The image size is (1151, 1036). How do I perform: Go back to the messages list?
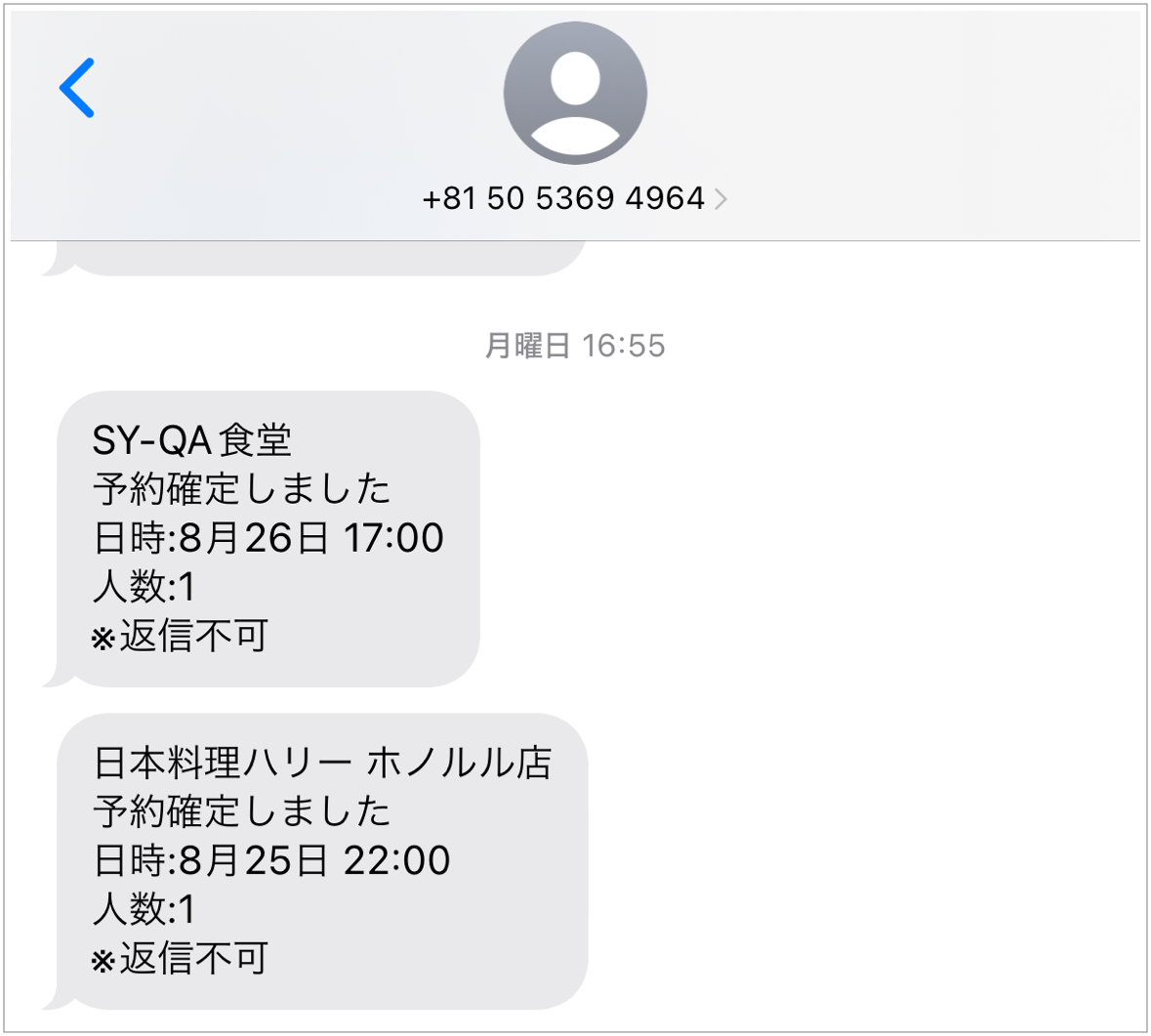(77, 88)
